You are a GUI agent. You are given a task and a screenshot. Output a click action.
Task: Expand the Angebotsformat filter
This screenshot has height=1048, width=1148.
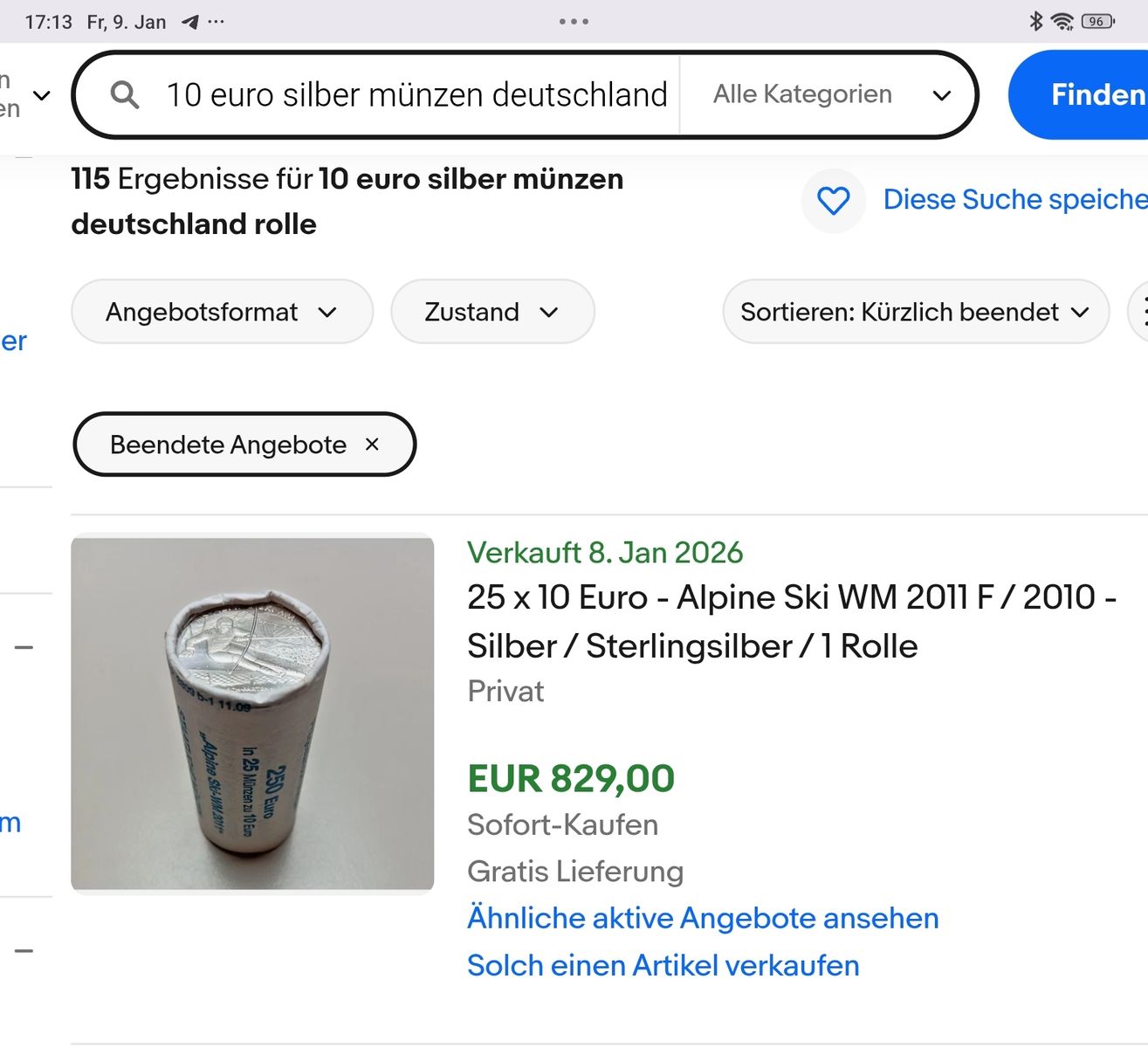click(222, 312)
